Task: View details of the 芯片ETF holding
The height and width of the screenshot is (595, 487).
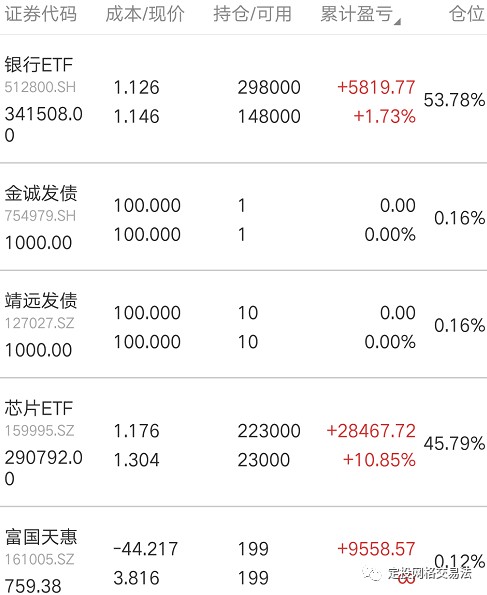Action: (243, 442)
